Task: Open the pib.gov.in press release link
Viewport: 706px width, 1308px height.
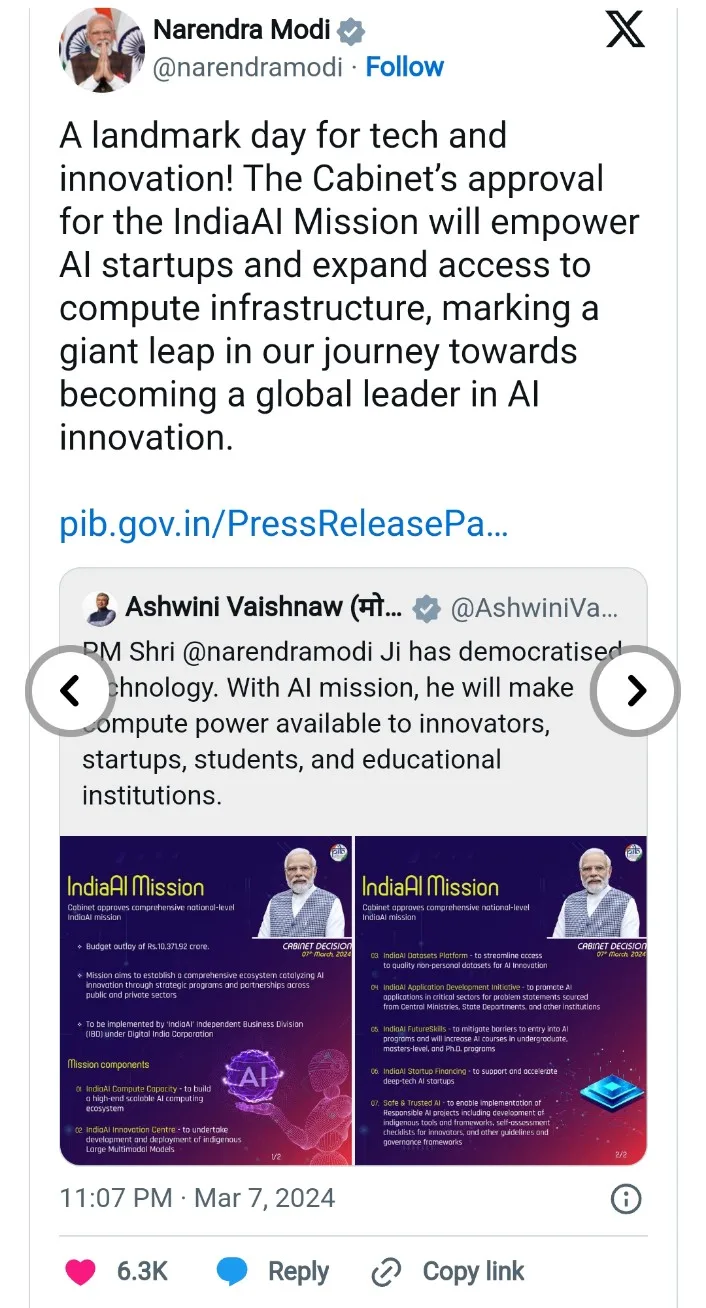Action: [284, 524]
